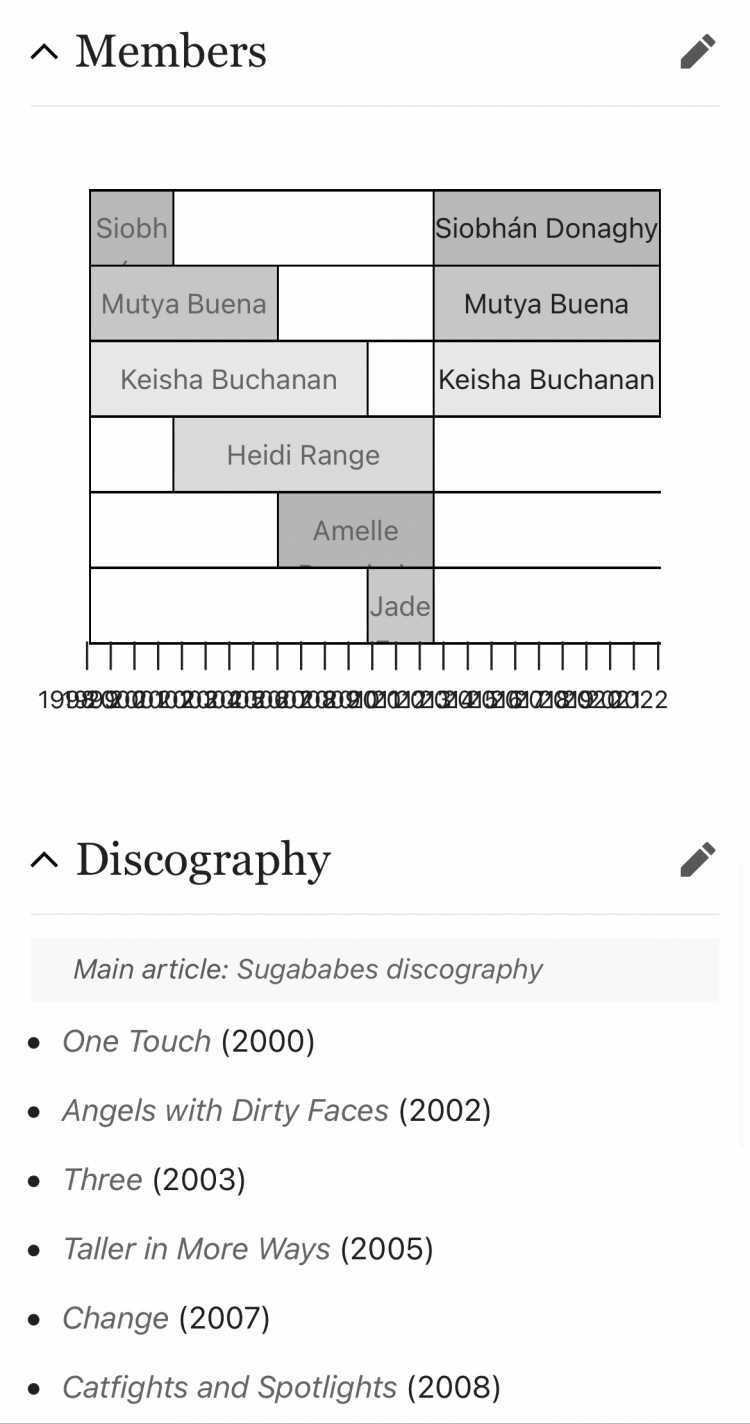View the Change album article
Screen dimensions: 750x1424
coord(115,1318)
